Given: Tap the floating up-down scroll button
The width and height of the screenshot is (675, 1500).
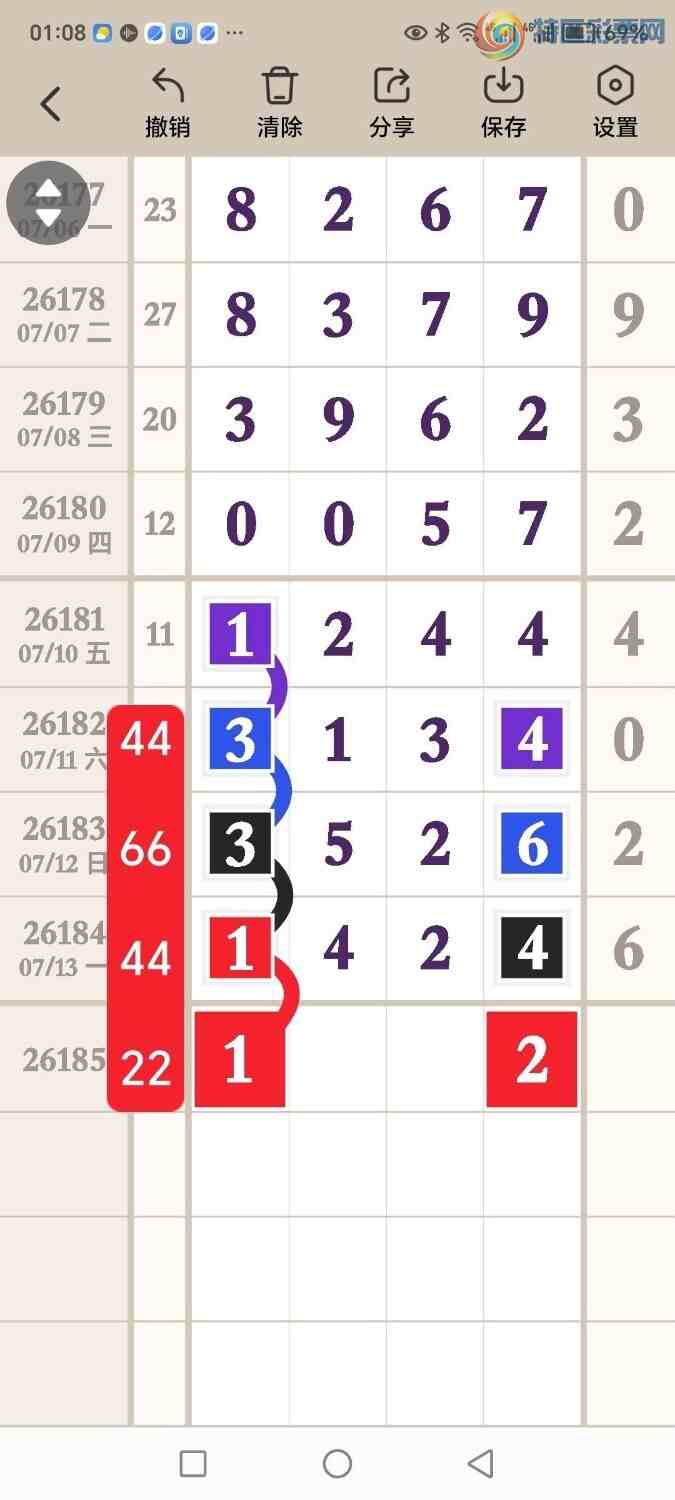Looking at the screenshot, I should [48, 203].
